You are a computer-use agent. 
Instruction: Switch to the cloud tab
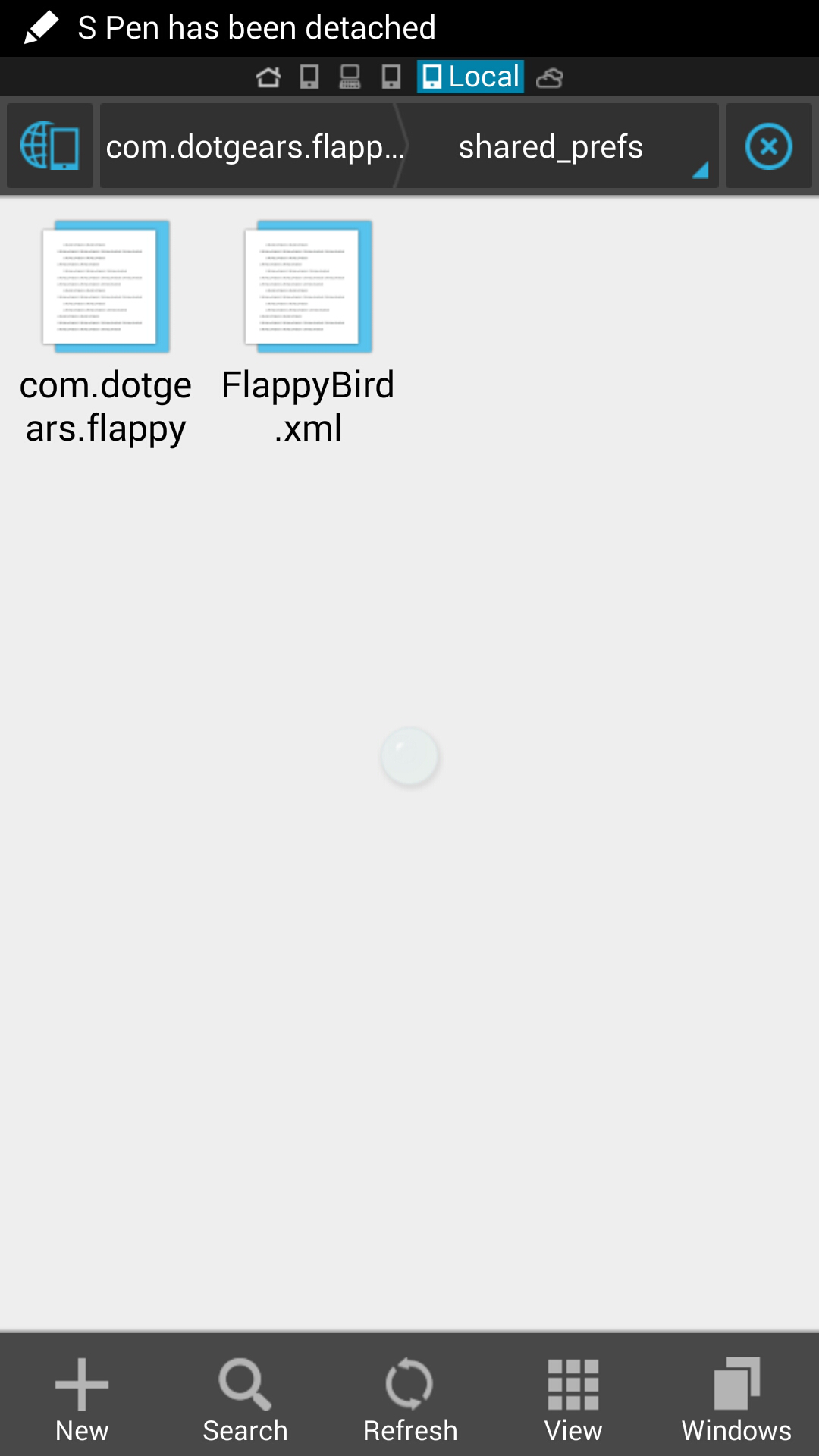coord(549,77)
